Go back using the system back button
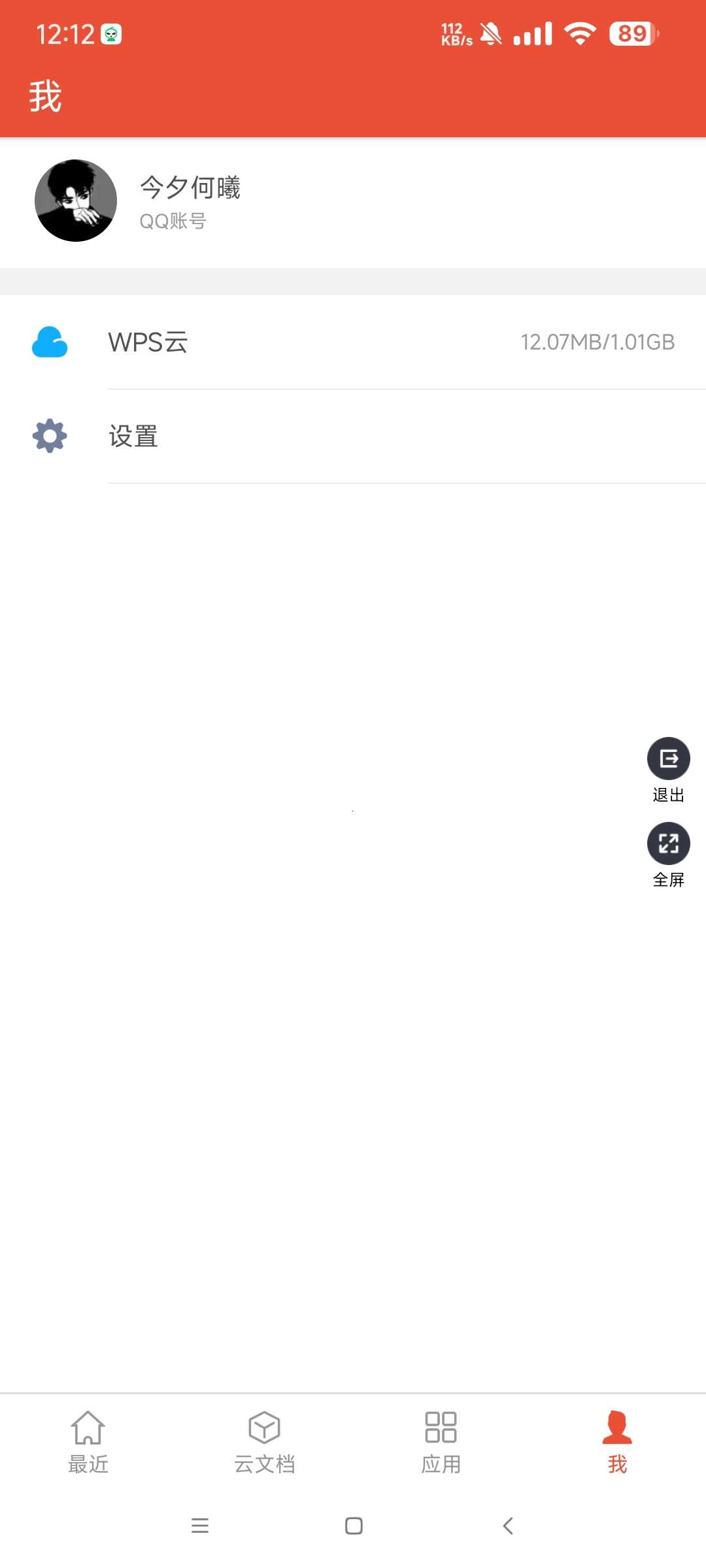This screenshot has width=706, height=1568. coord(508,1526)
